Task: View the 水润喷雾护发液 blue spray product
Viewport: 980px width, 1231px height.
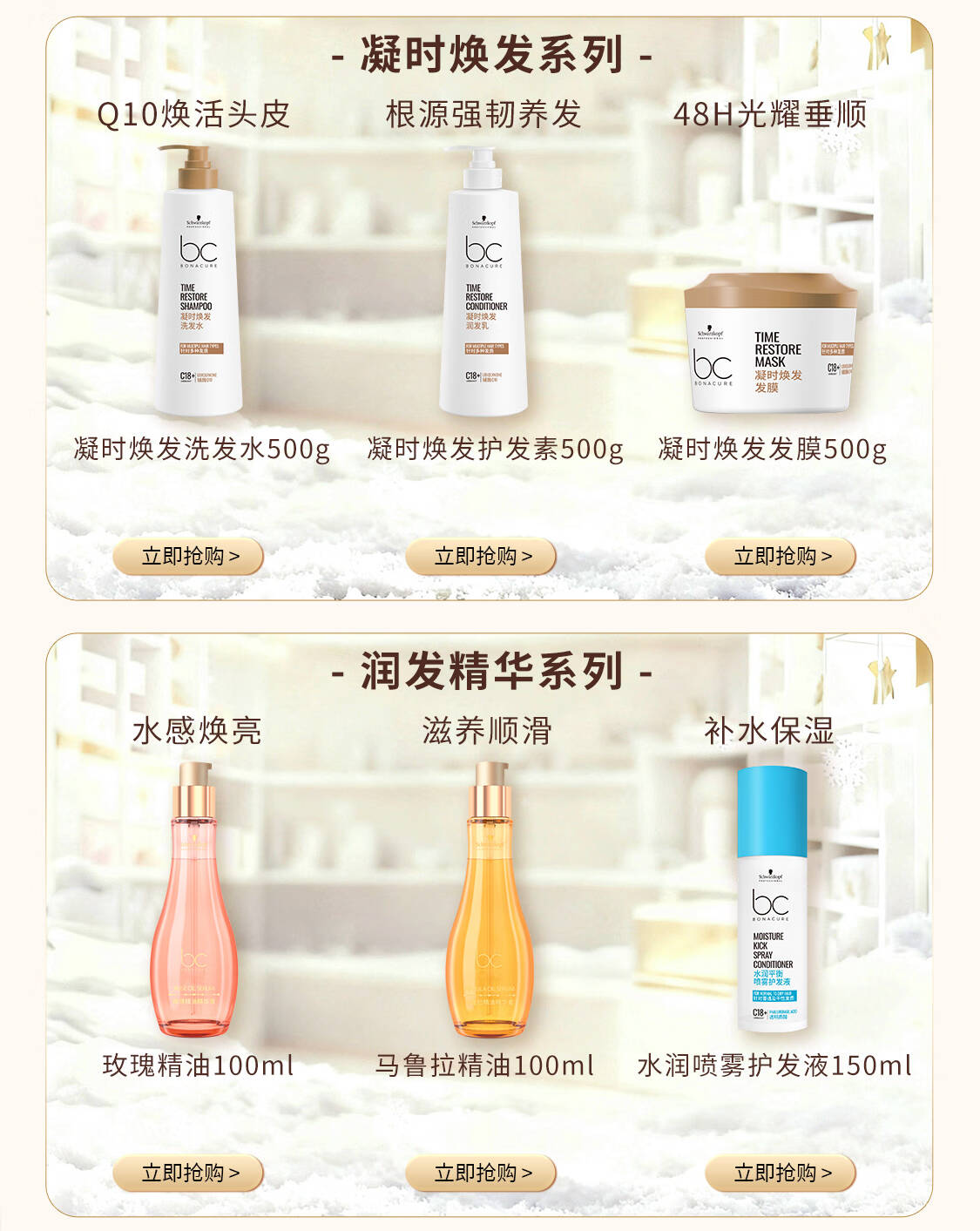Action: point(773,898)
